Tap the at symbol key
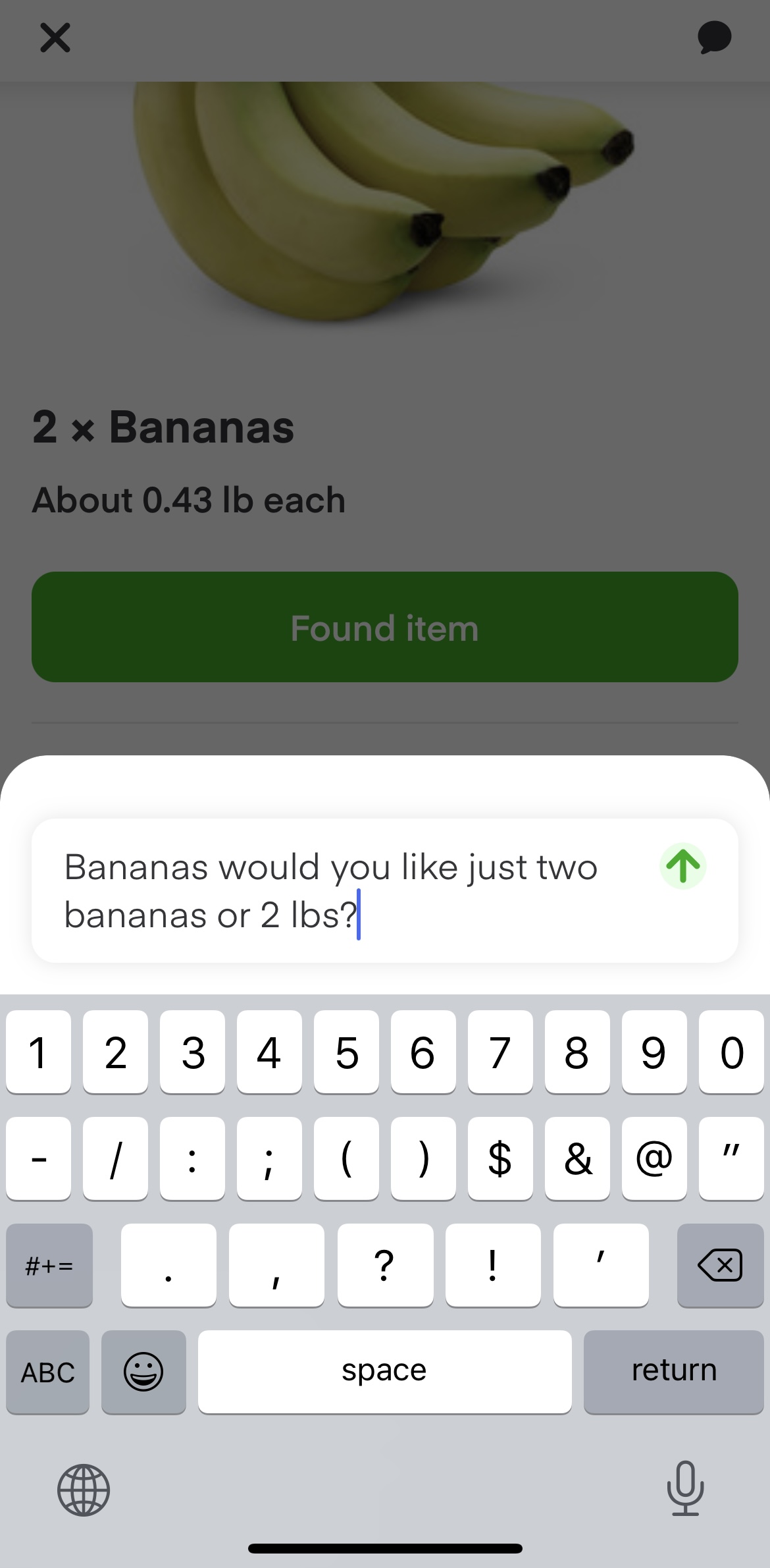Viewport: 770px width, 1568px height. coord(654,1157)
